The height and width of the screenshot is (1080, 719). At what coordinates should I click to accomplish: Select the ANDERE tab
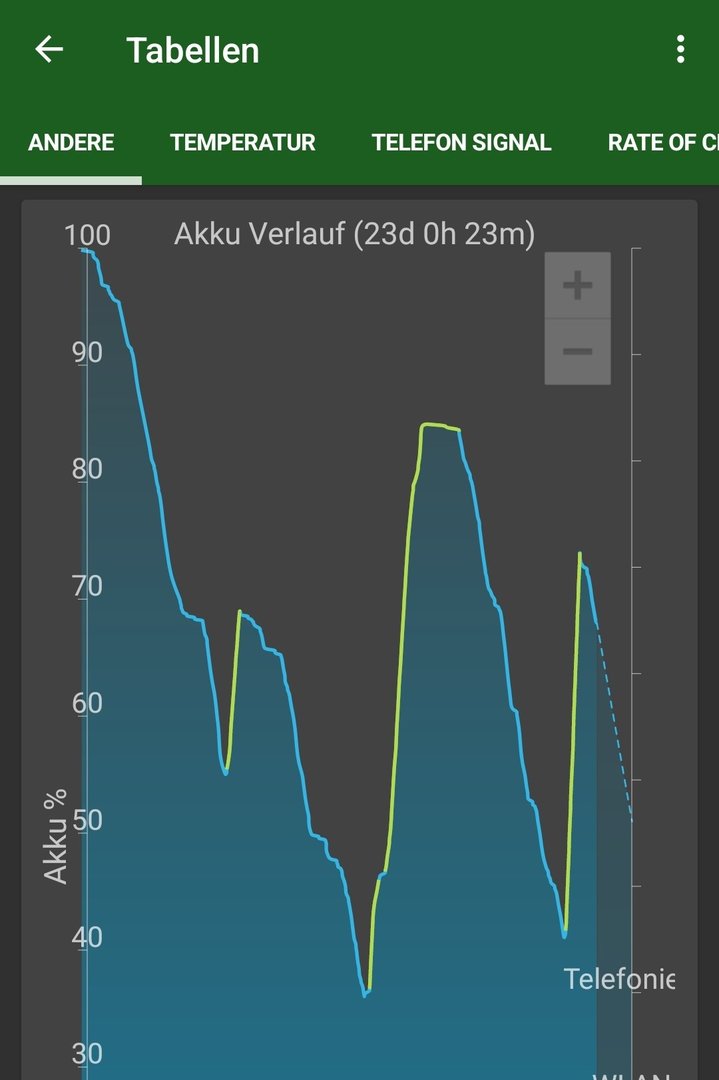[71, 143]
